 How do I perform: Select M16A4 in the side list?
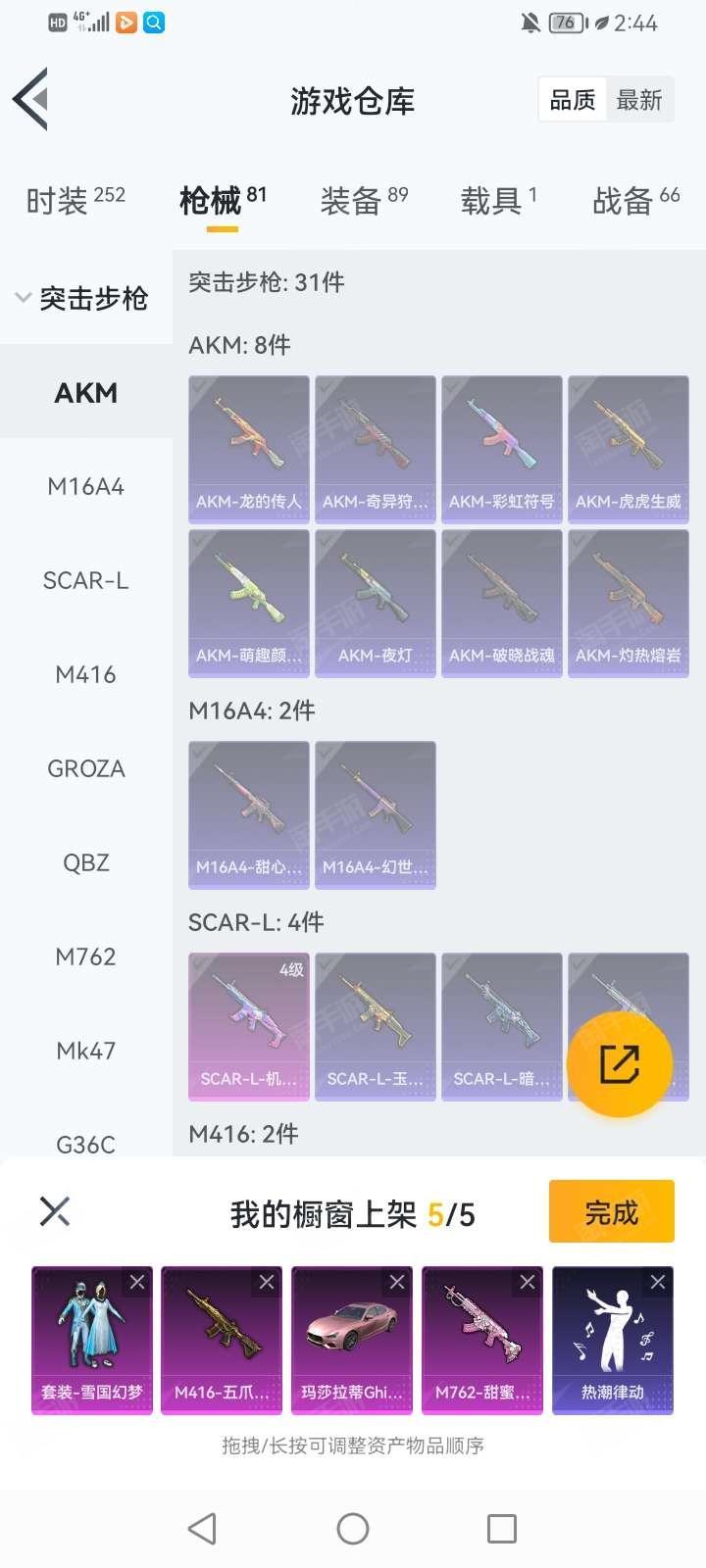[x=86, y=486]
